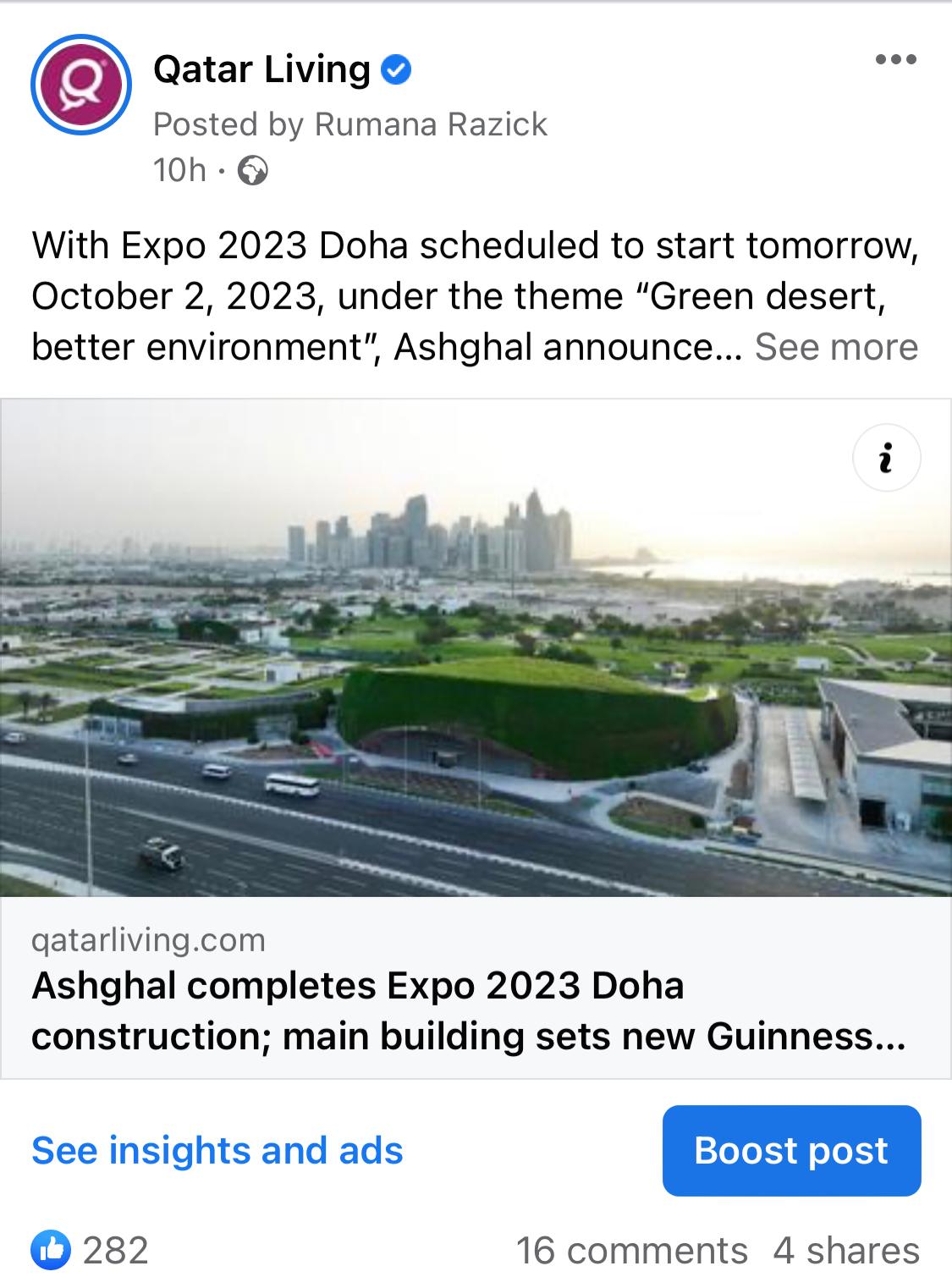
Task: View the 4 shares list
Action: click(x=845, y=1251)
